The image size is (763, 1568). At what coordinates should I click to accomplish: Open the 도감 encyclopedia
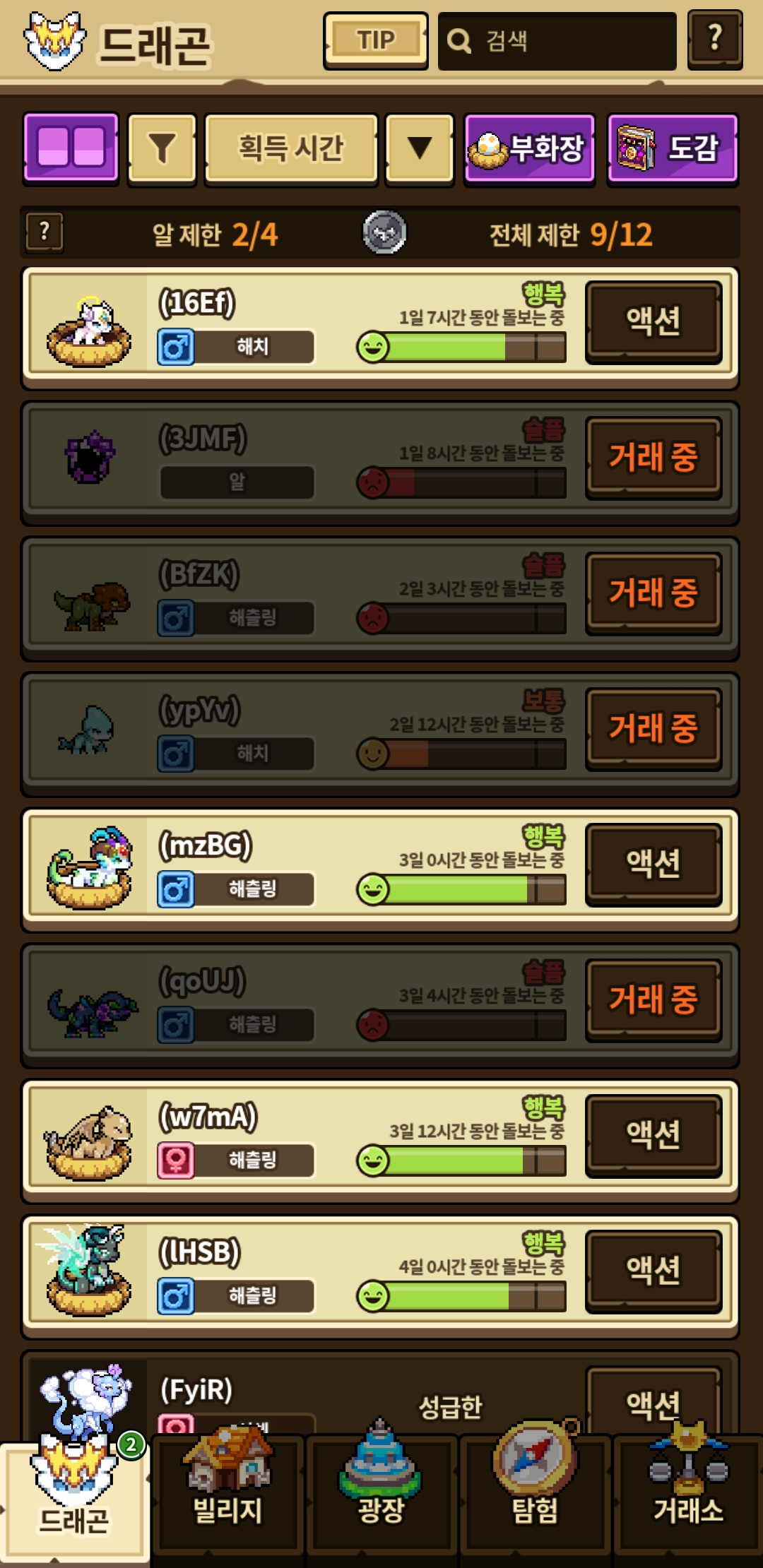click(673, 149)
